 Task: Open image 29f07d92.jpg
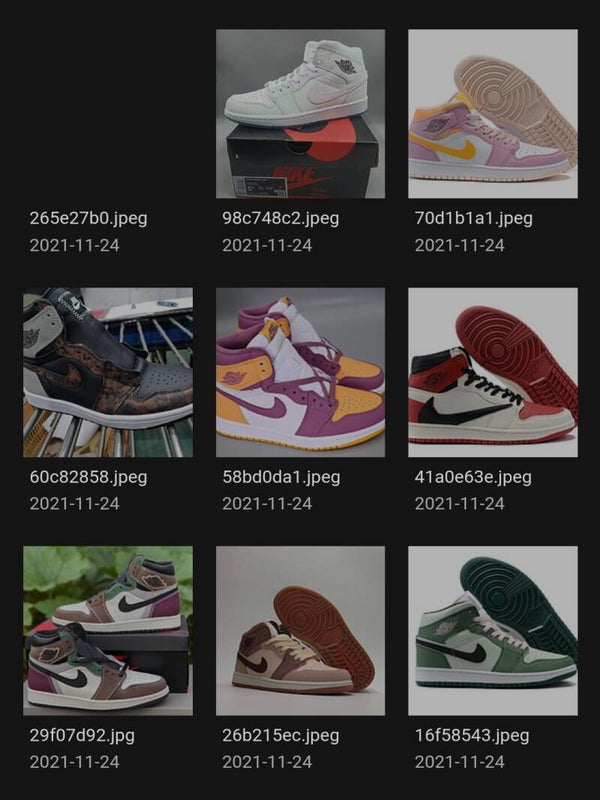pos(108,630)
